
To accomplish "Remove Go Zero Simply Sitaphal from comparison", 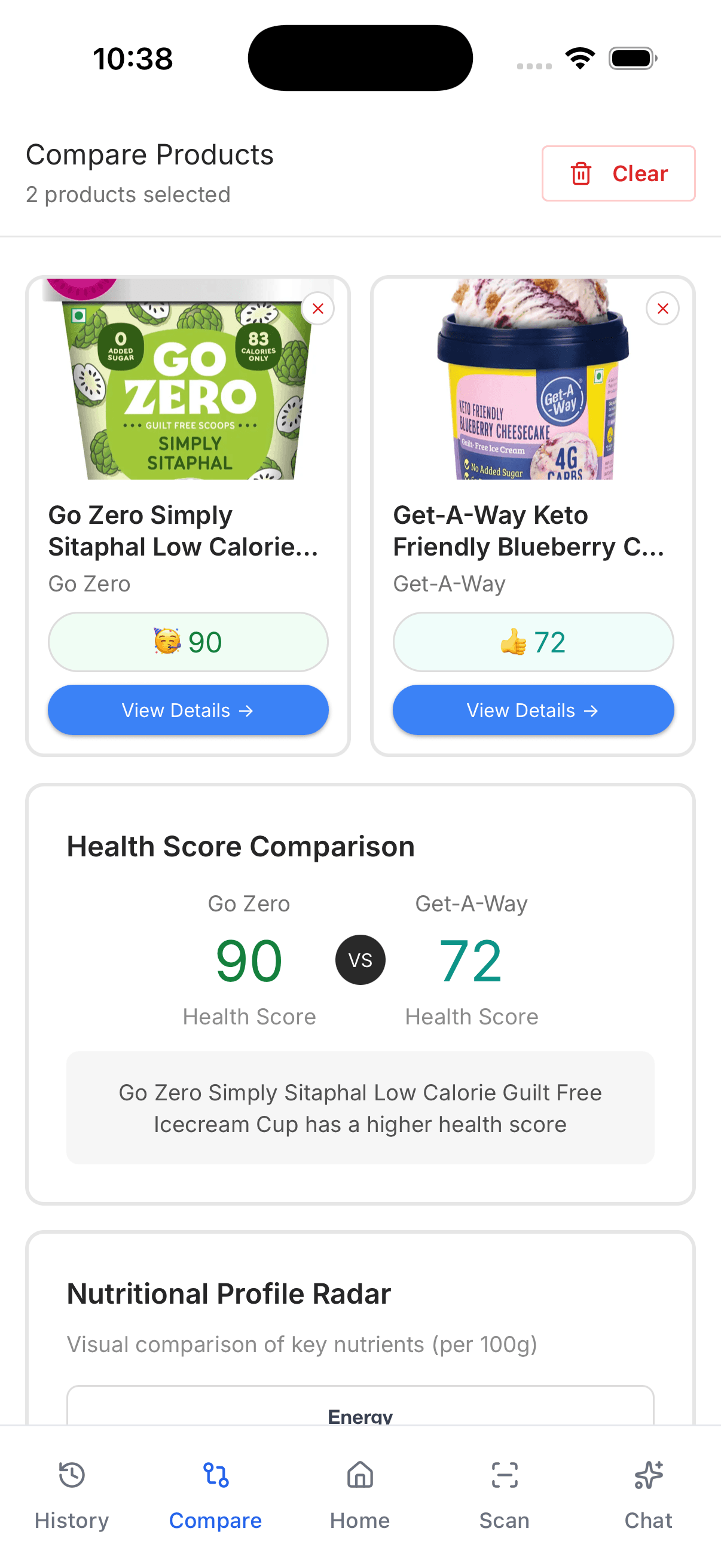I will coord(317,309).
